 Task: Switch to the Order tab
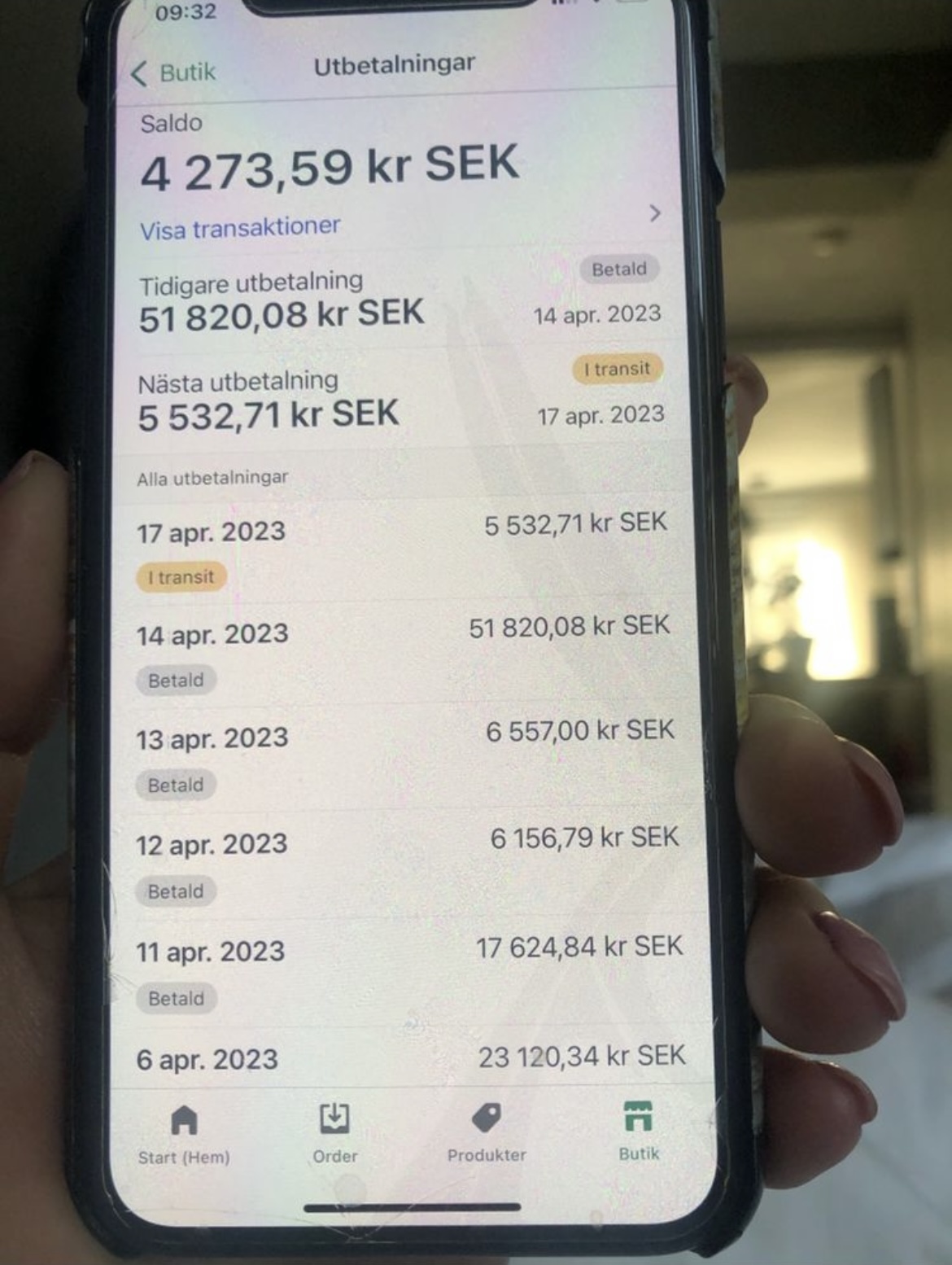[x=334, y=1131]
